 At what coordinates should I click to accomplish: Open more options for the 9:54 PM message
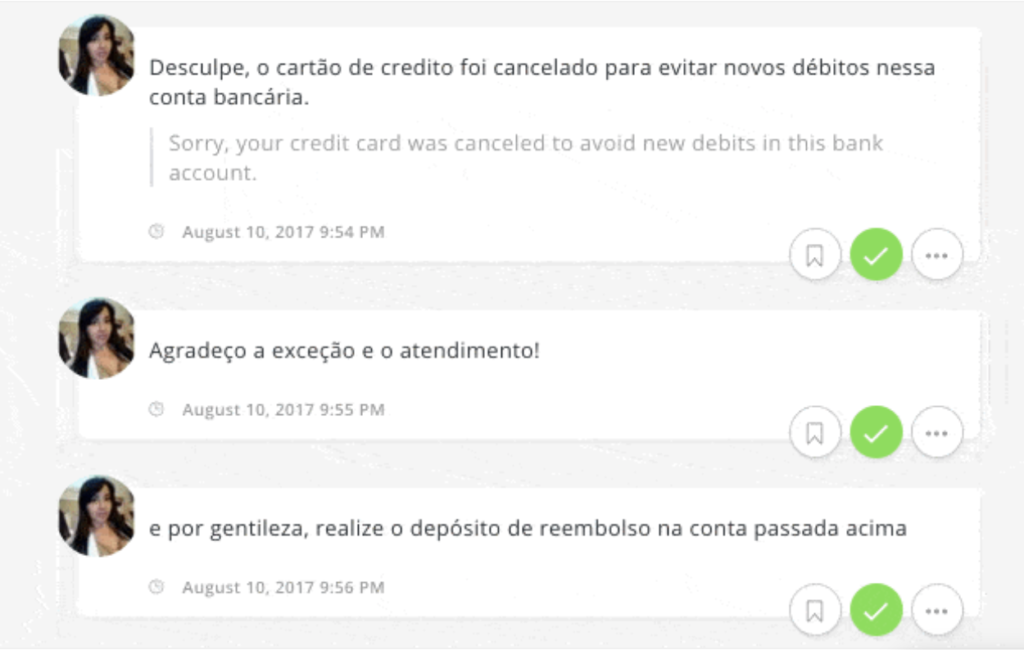pyautogui.click(x=937, y=256)
